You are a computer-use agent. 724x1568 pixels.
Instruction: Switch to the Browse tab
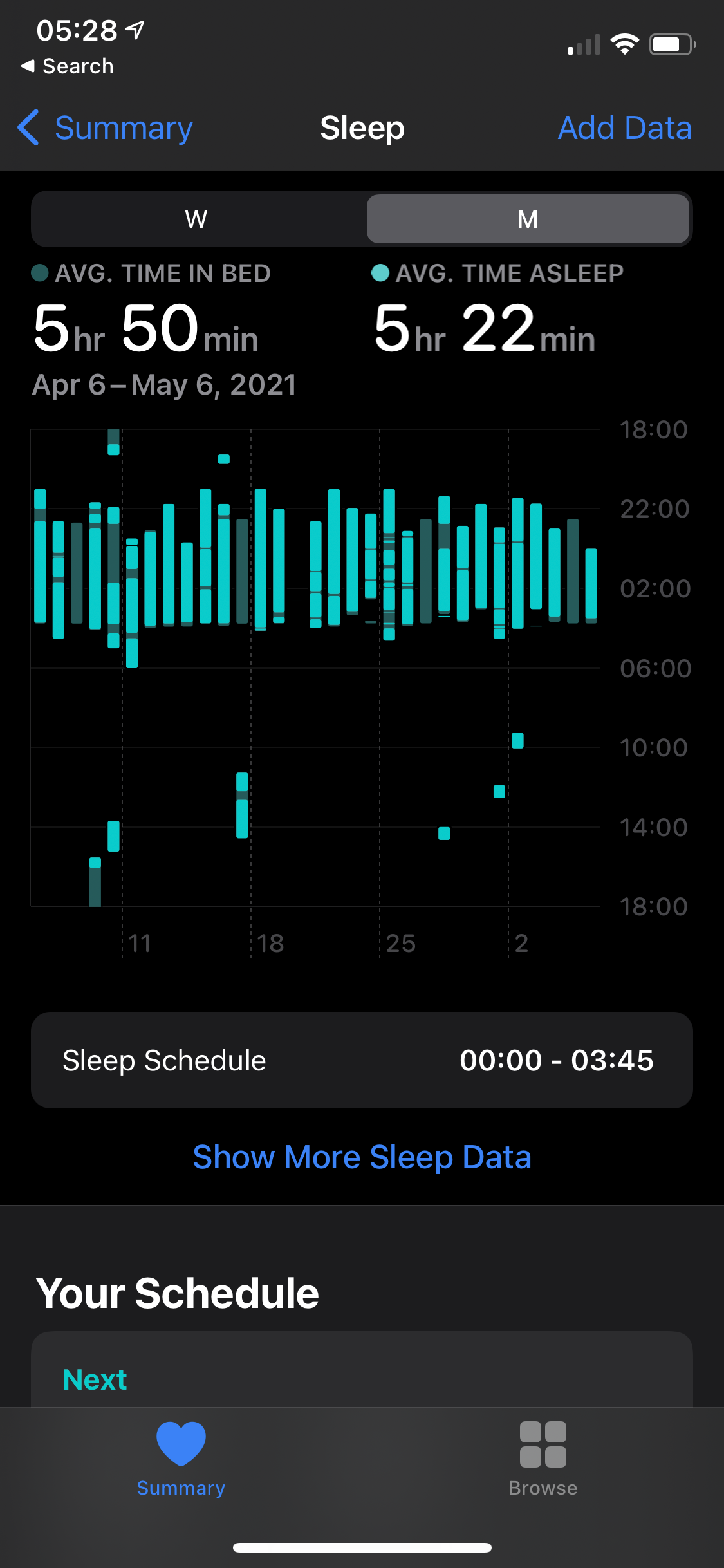(543, 1458)
